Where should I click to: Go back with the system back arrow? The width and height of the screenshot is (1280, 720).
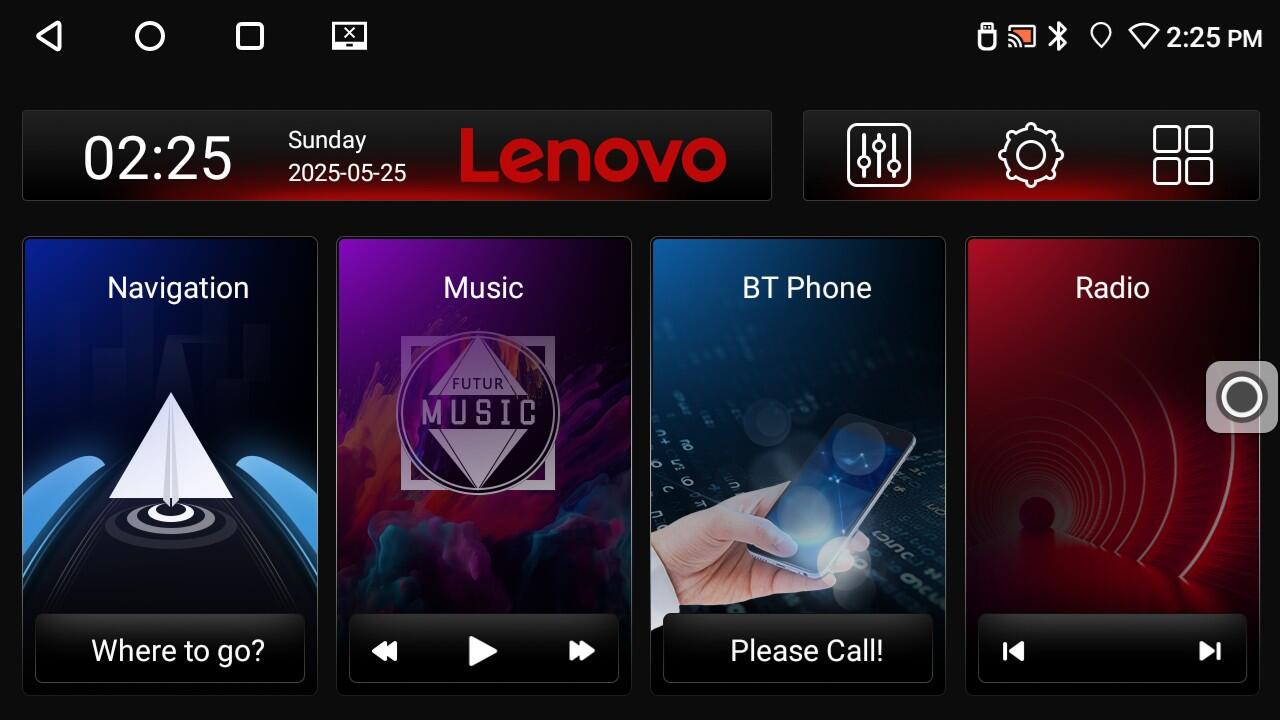49,37
